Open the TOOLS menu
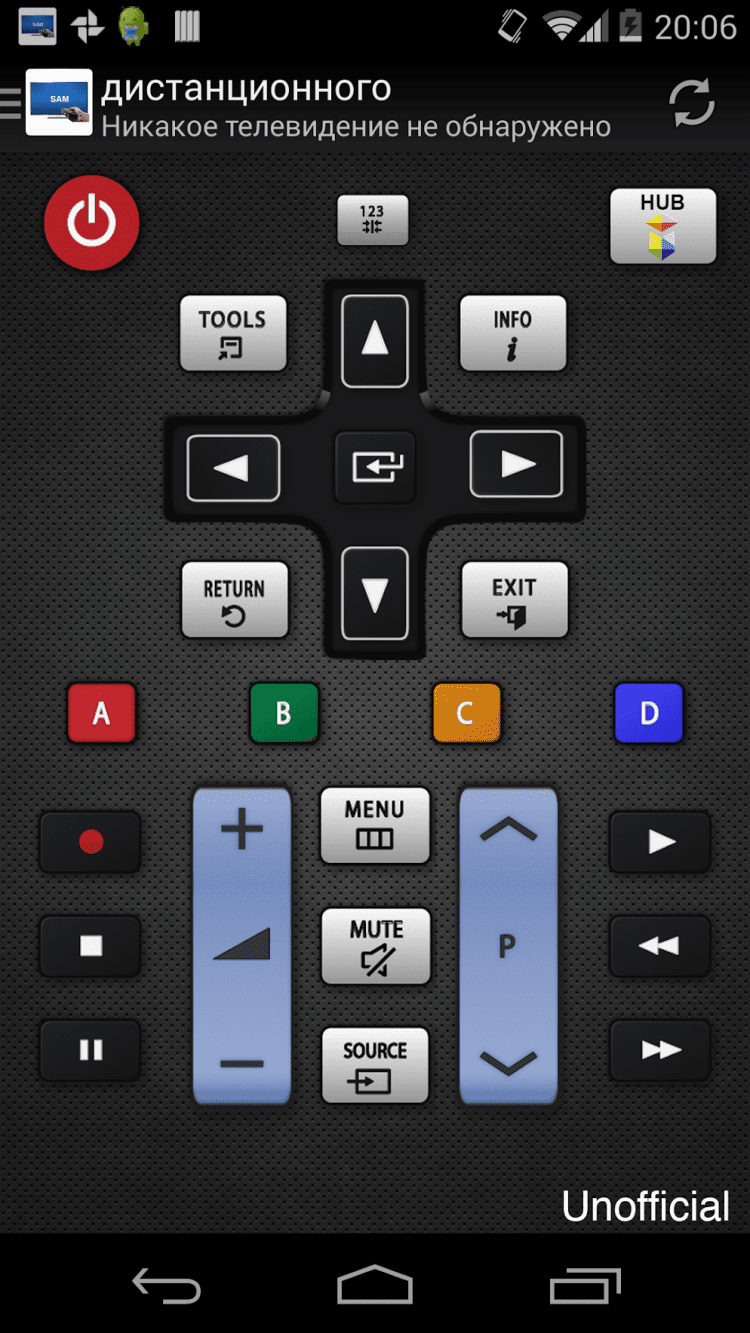 point(233,333)
